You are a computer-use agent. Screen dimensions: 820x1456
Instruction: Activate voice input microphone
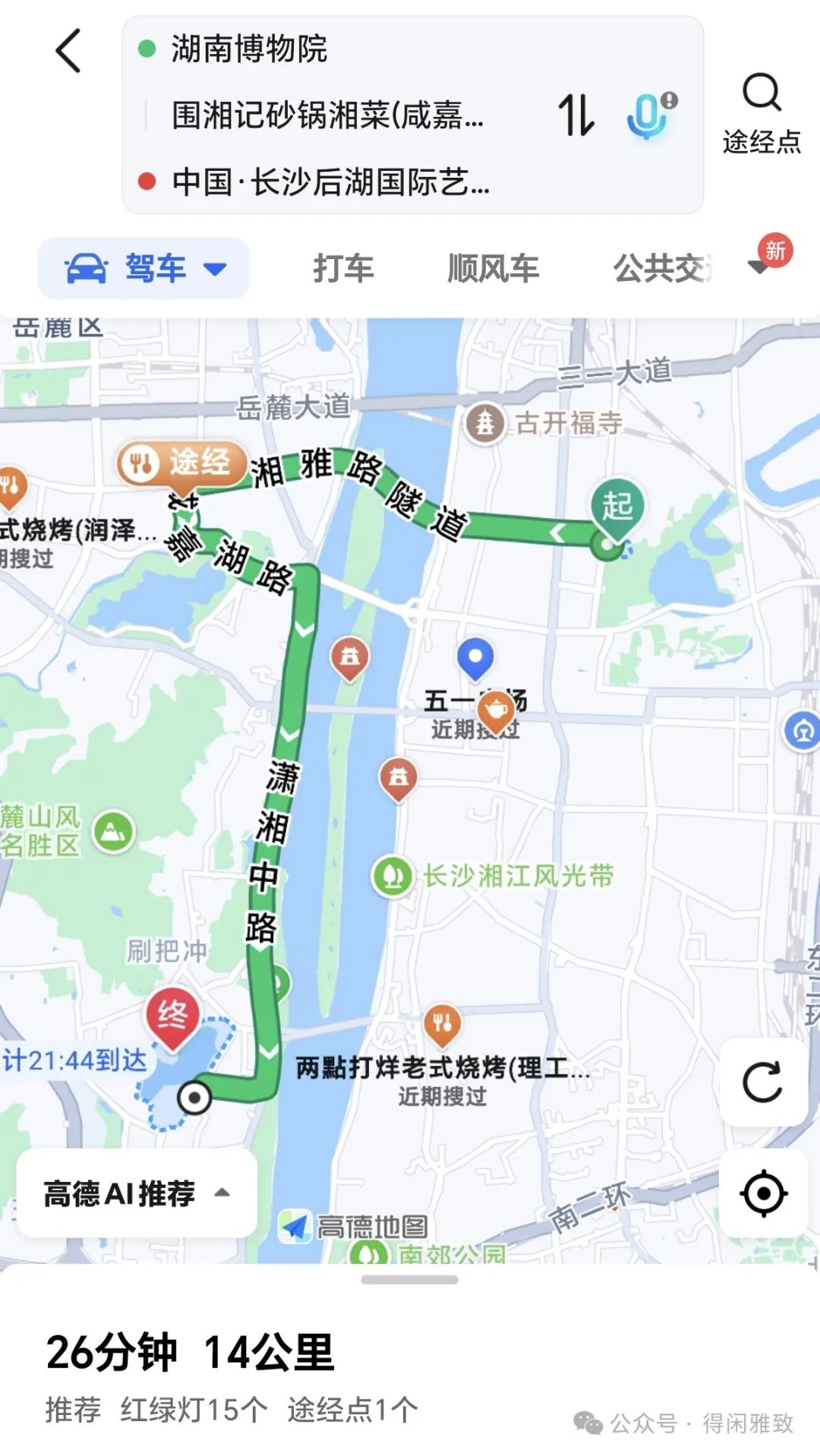(651, 115)
